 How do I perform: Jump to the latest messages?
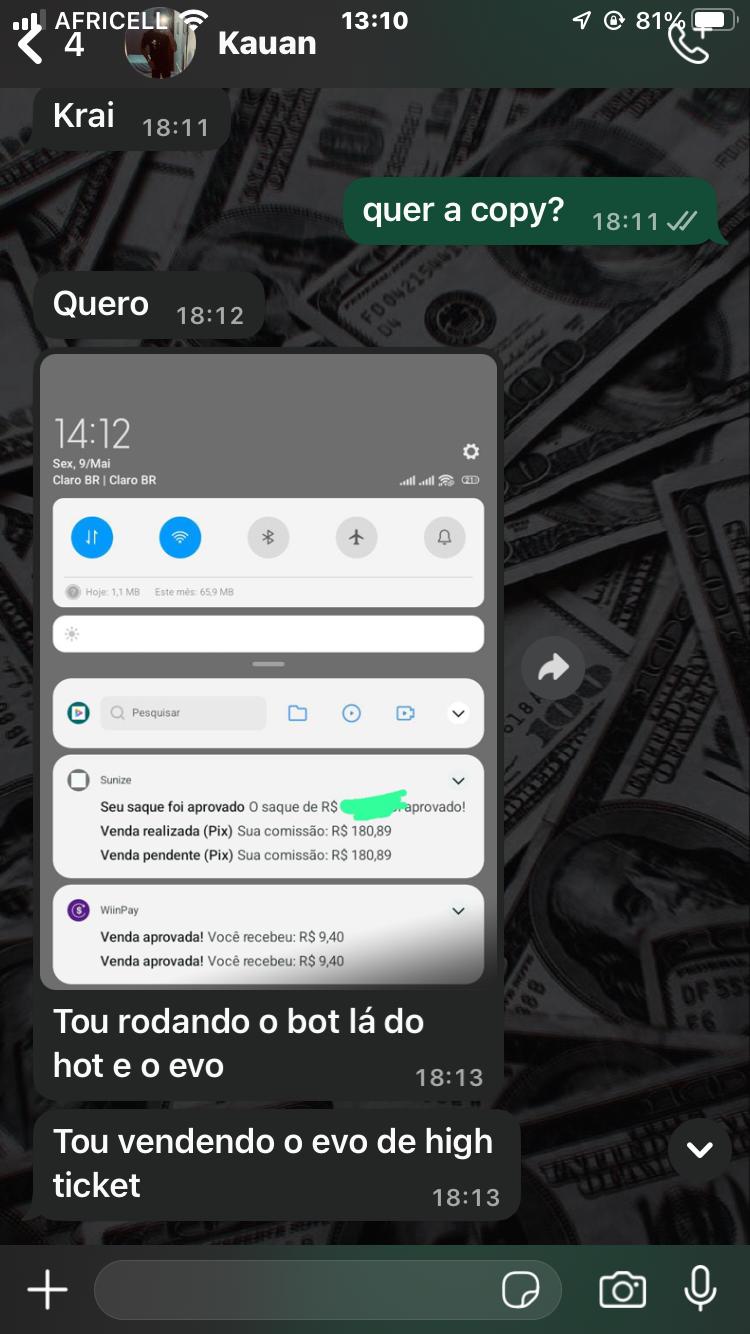pos(700,1149)
